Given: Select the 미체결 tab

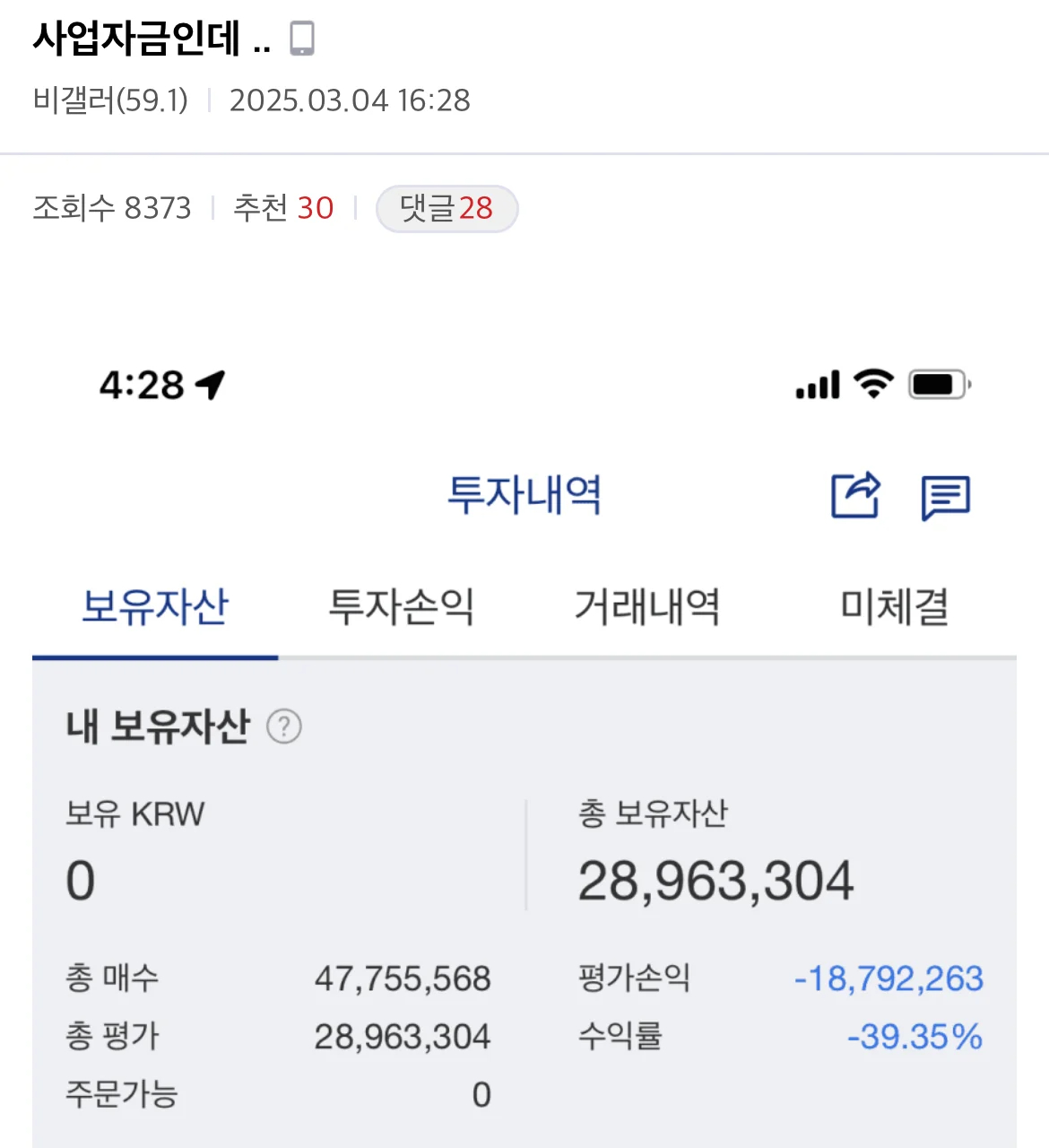Looking at the screenshot, I should click(x=894, y=606).
